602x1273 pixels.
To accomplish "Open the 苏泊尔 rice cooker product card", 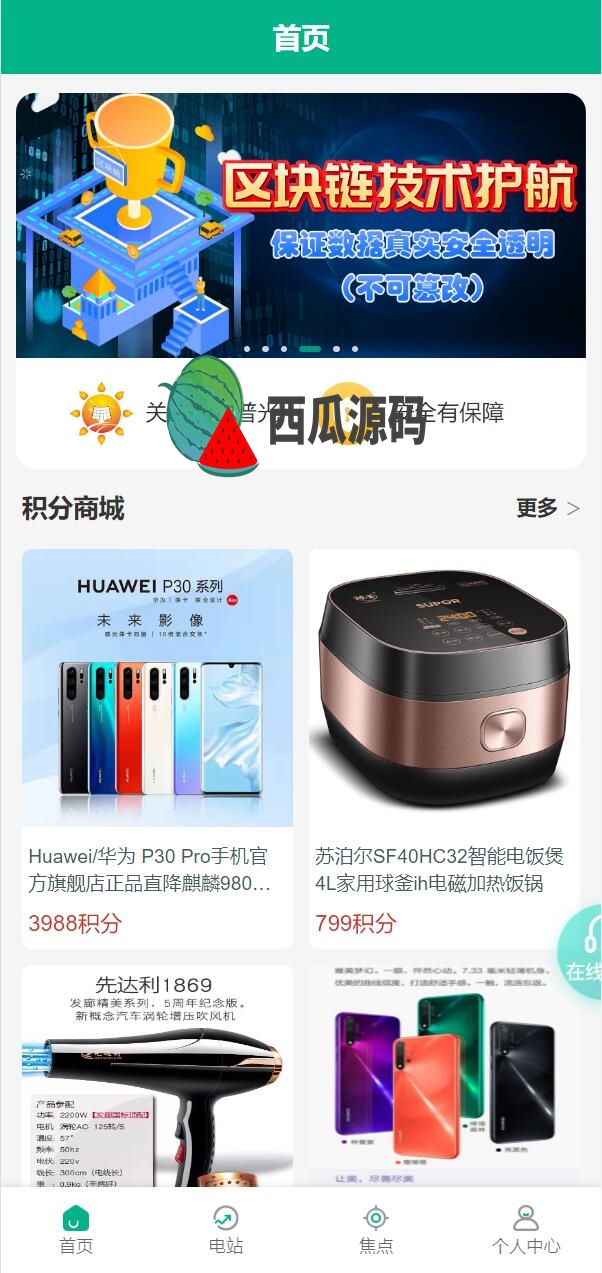I will tap(443, 745).
